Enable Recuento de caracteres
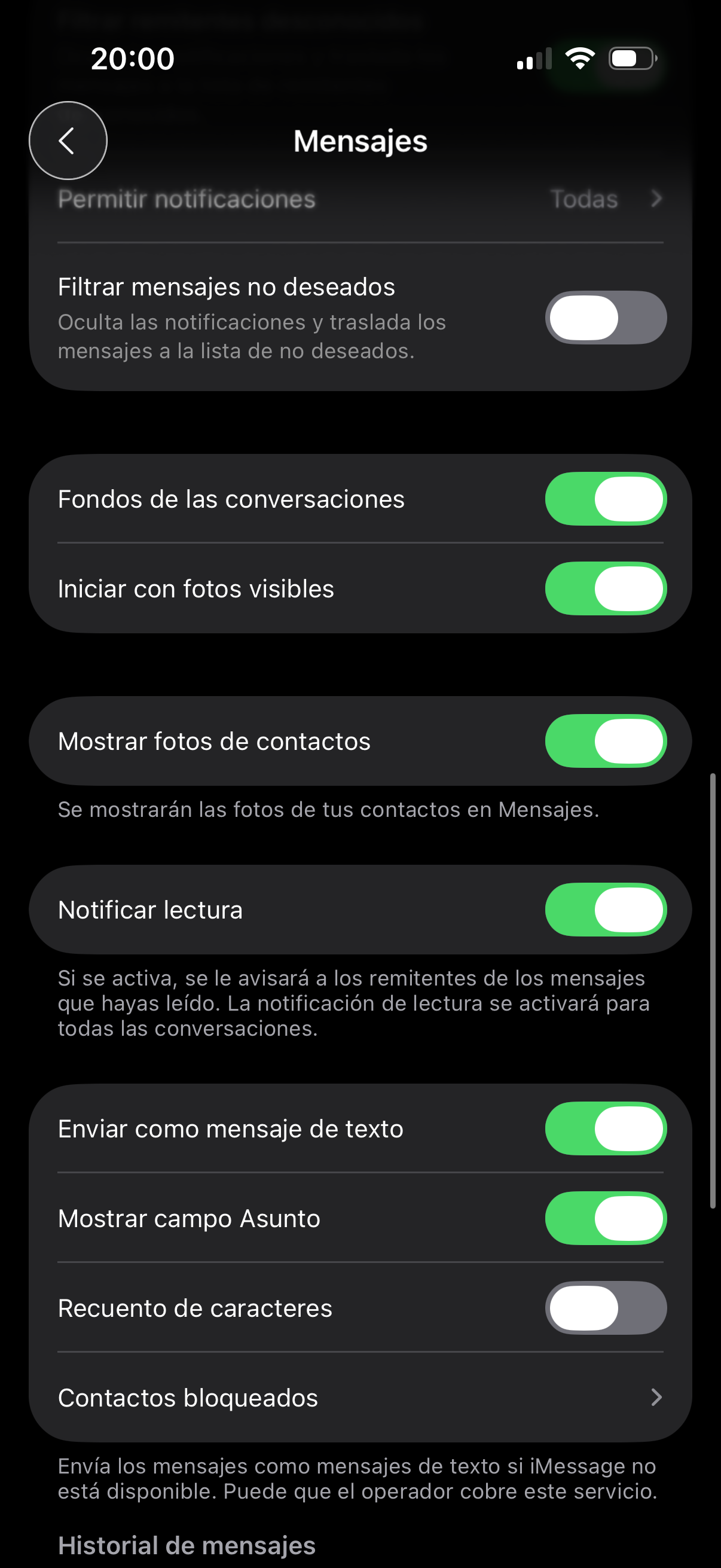The height and width of the screenshot is (1568, 721). (x=606, y=1308)
